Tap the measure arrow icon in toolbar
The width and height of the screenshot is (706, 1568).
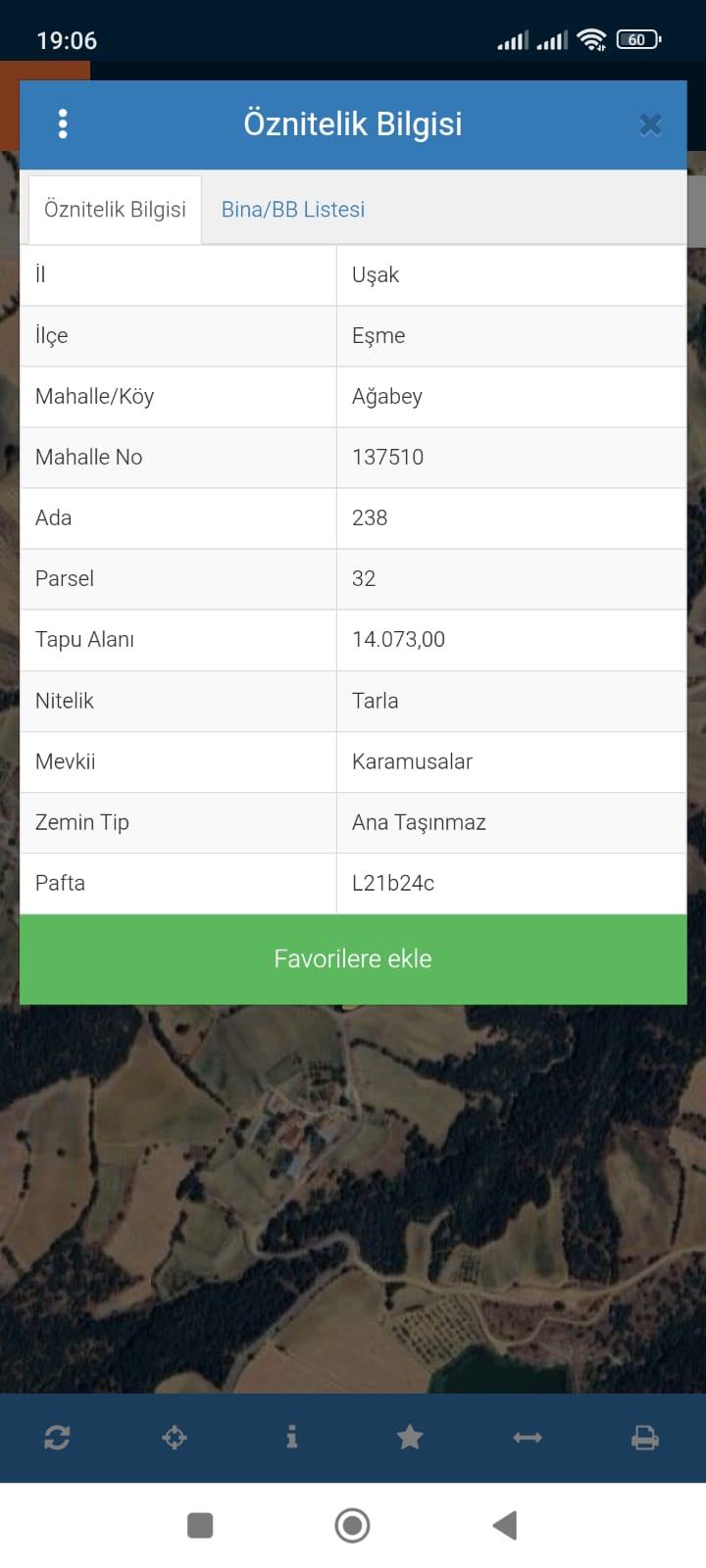click(x=528, y=1438)
